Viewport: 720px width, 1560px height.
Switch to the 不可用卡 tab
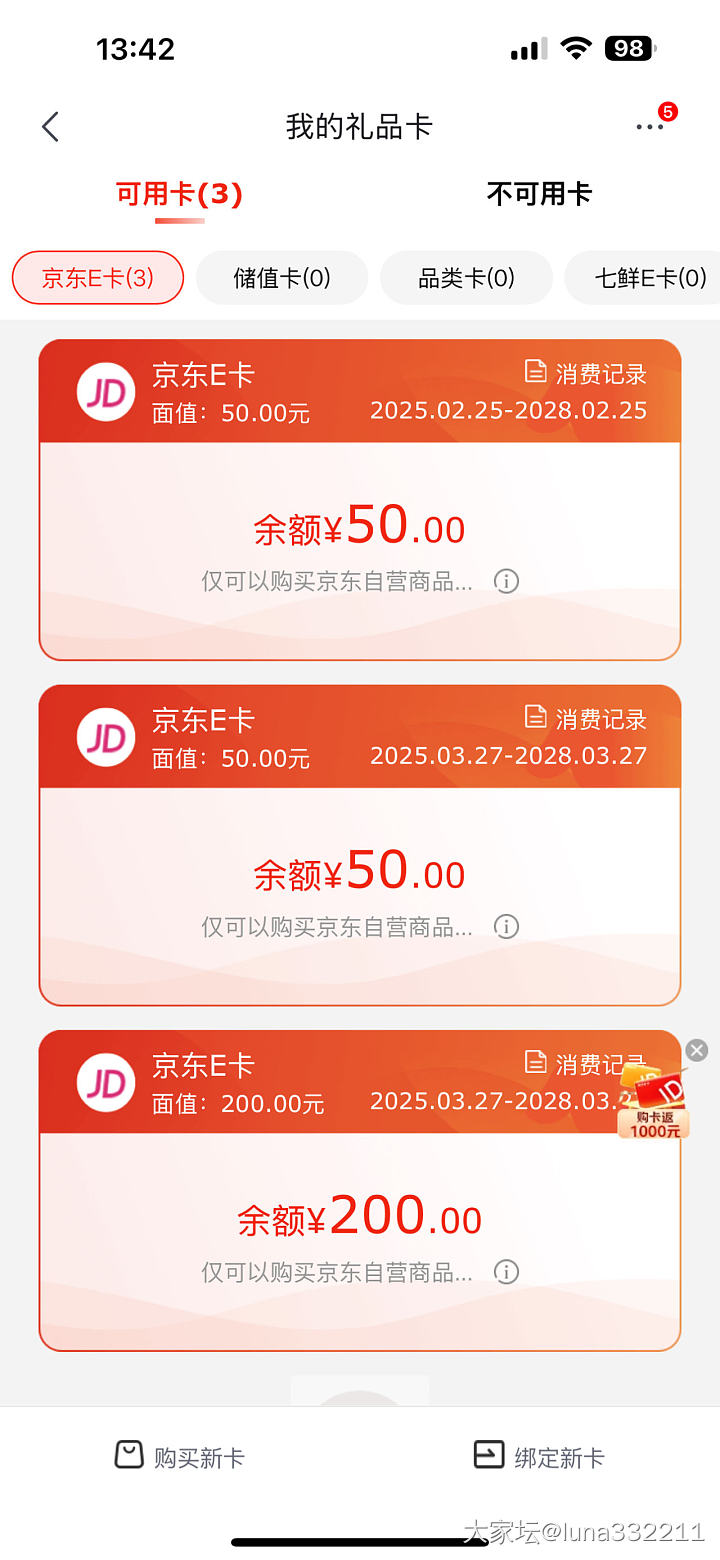click(x=539, y=194)
